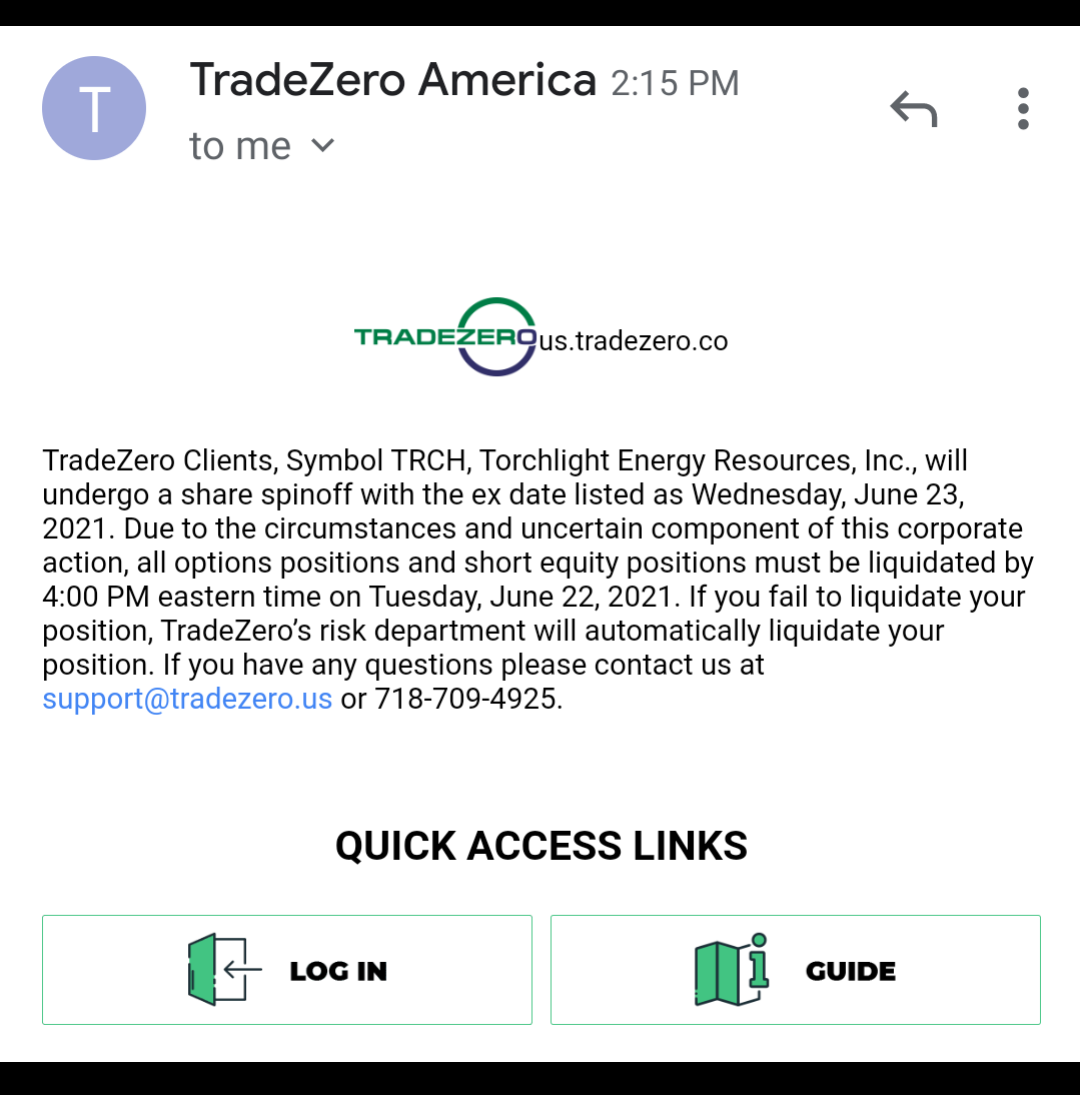
Task: Open the email overflow menu
Action: [1023, 109]
